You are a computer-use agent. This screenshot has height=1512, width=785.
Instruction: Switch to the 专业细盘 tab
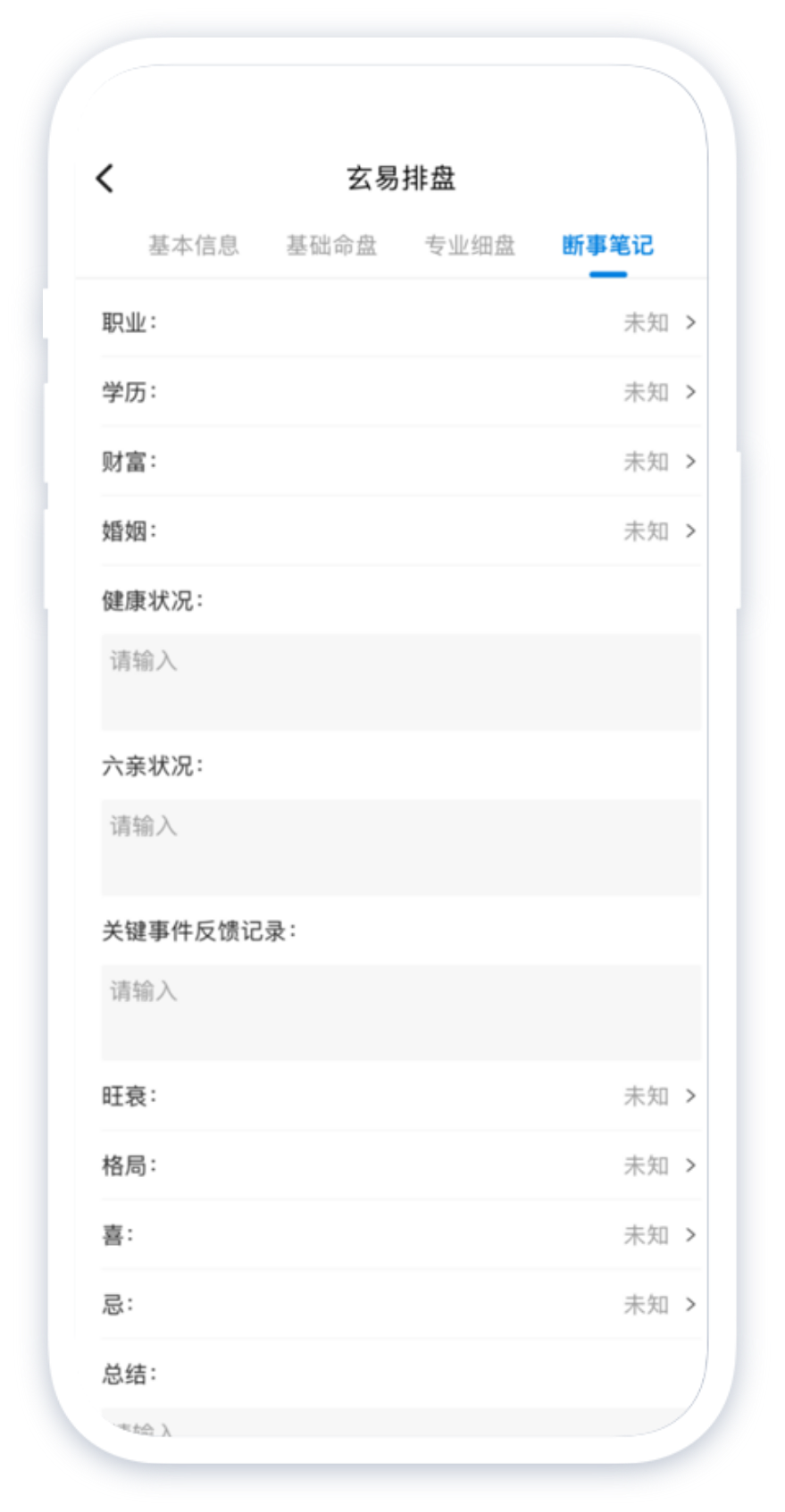470,246
